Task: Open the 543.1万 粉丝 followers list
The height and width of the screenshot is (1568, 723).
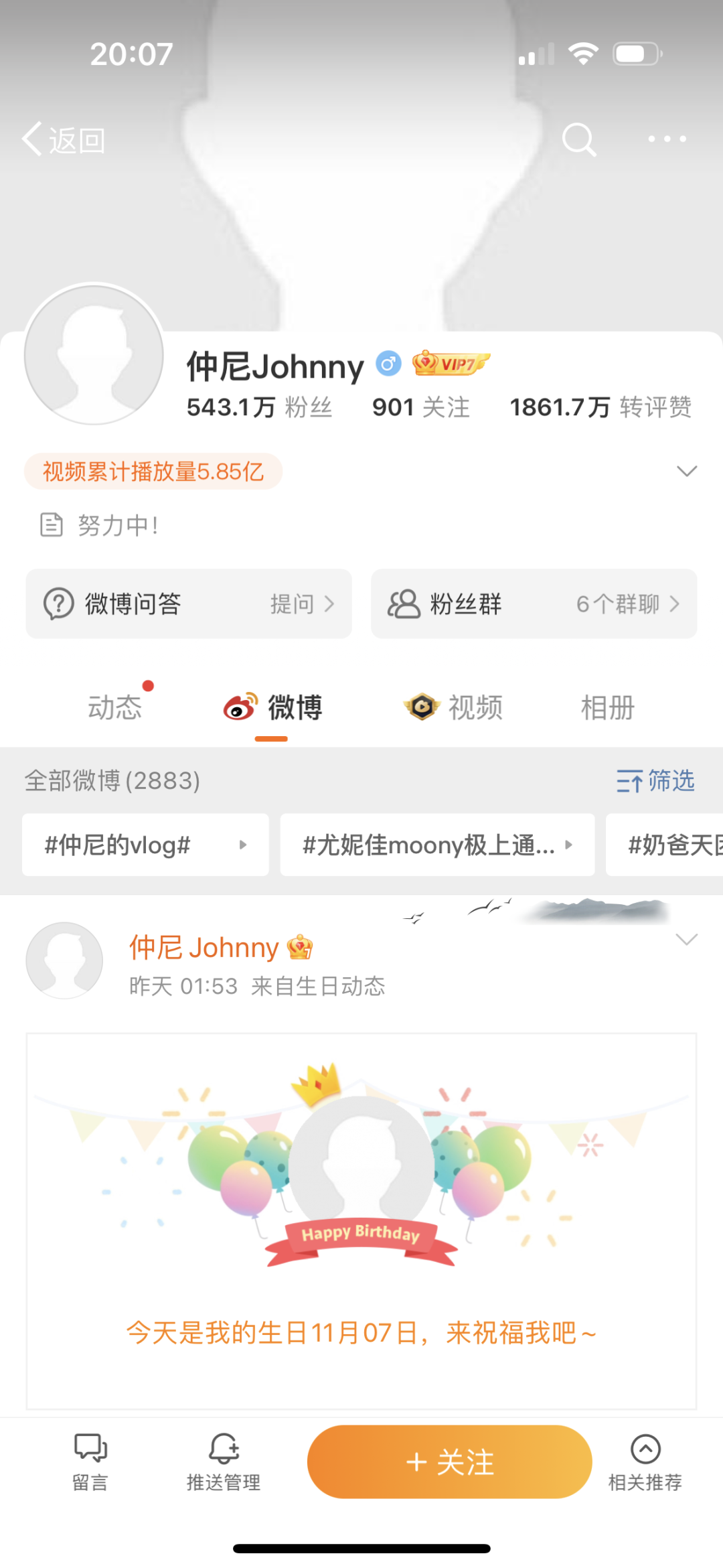Action: click(259, 407)
